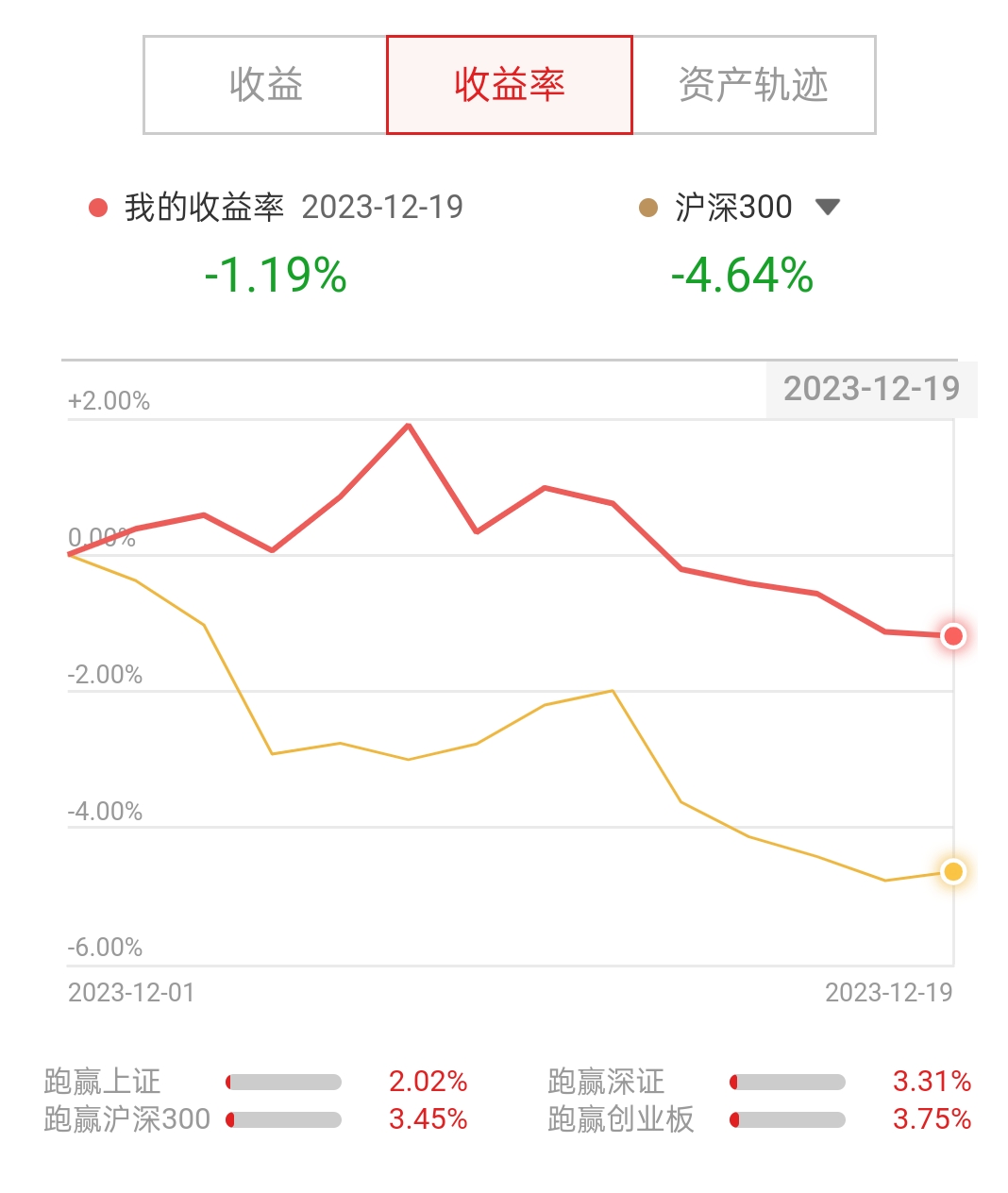The image size is (1008, 1193).
Task: Switch to the 收益 tab
Action: click(x=265, y=85)
